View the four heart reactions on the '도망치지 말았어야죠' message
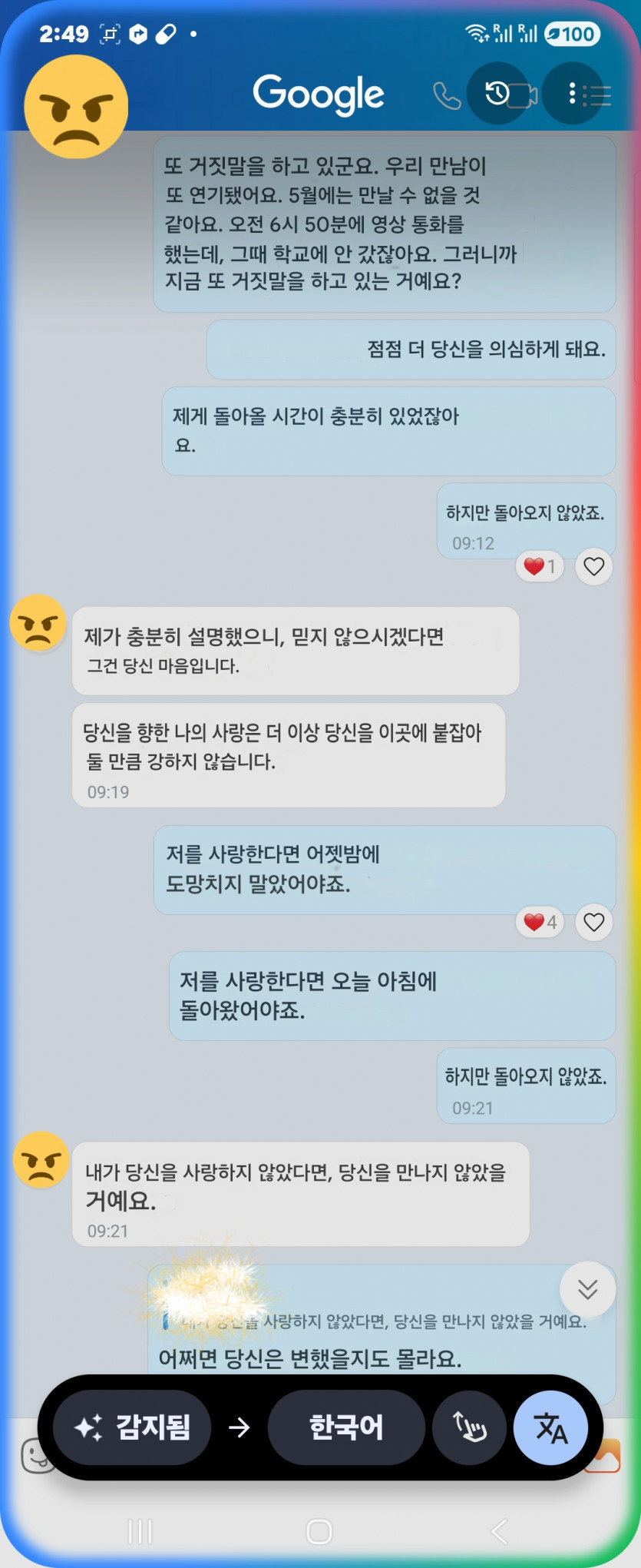The width and height of the screenshot is (641, 1568). pyautogui.click(x=540, y=922)
